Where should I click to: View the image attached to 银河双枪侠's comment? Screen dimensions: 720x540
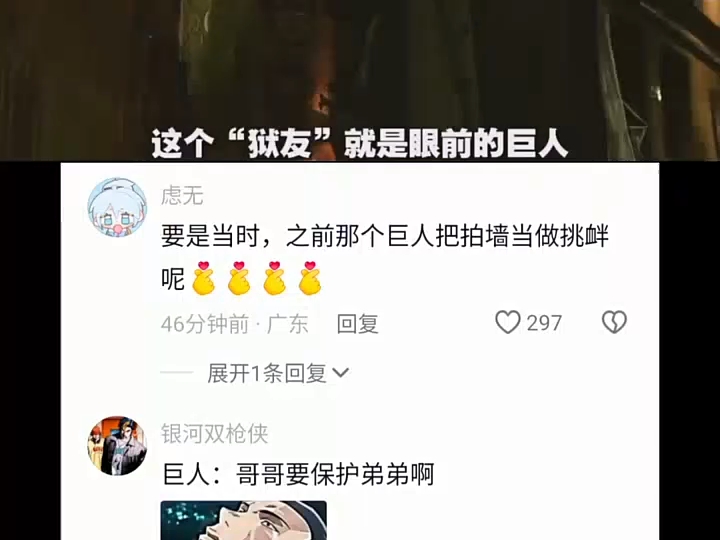pyautogui.click(x=243, y=520)
